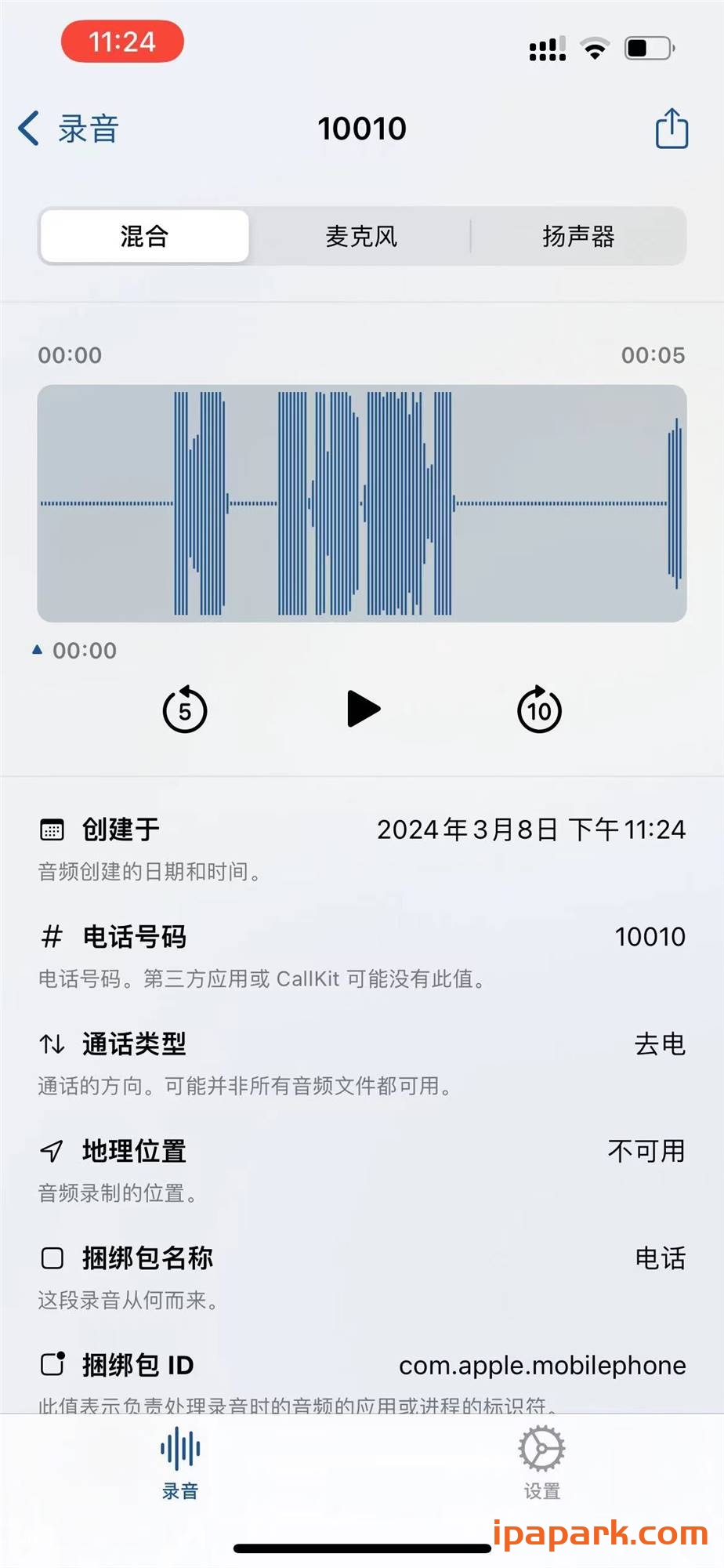Select the rewind 5 seconds icon
Viewport: 724px width, 1568px height.
(185, 709)
